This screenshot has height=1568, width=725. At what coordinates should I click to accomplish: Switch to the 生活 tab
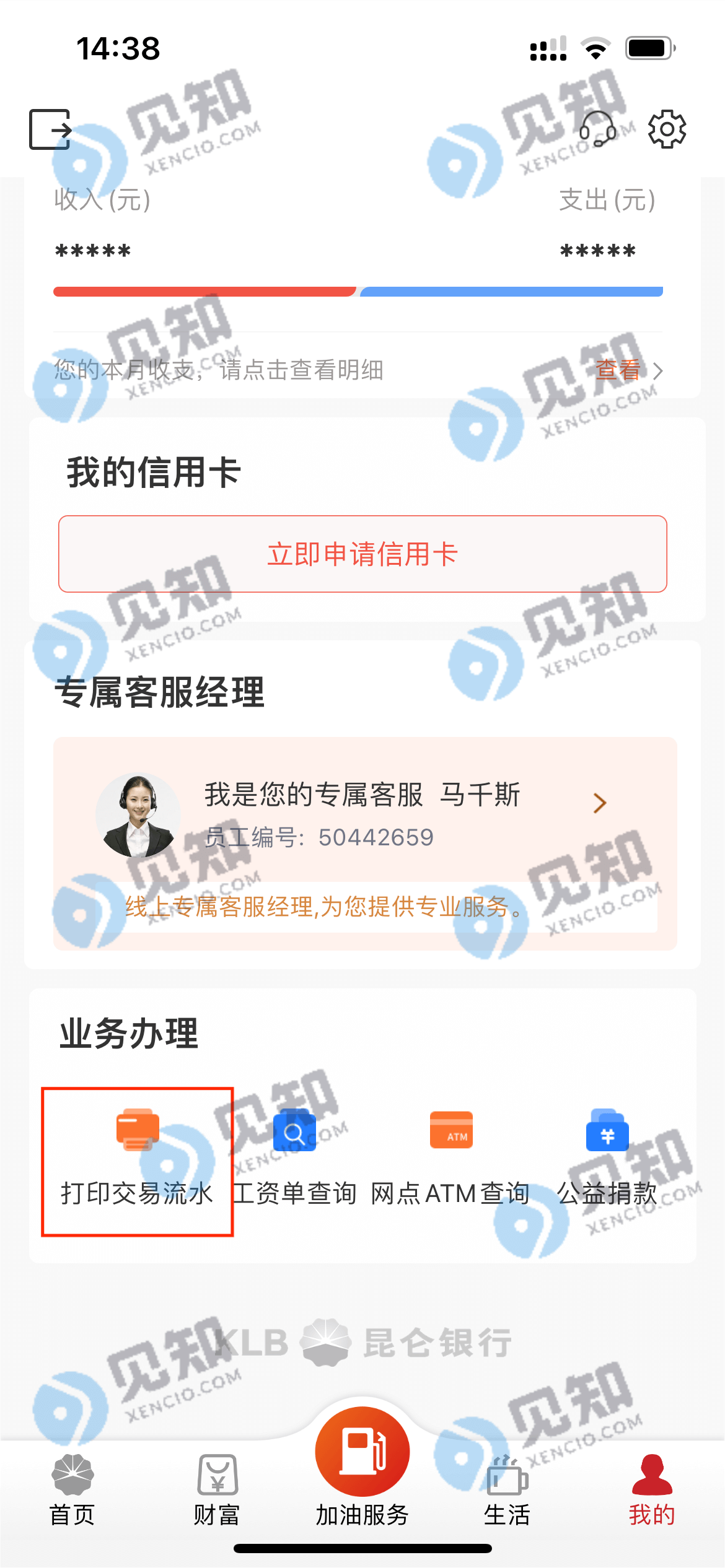(x=507, y=1490)
